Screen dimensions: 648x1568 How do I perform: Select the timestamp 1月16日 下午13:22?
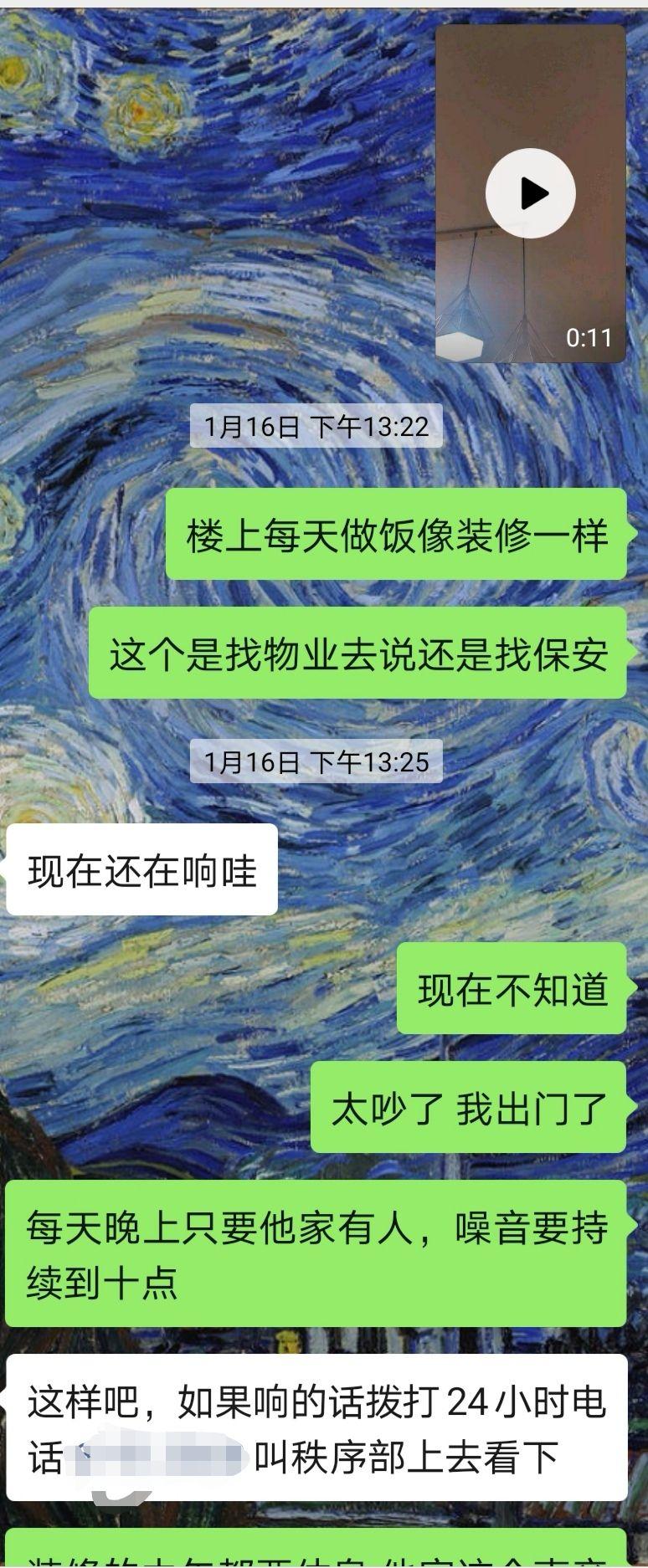[316, 427]
